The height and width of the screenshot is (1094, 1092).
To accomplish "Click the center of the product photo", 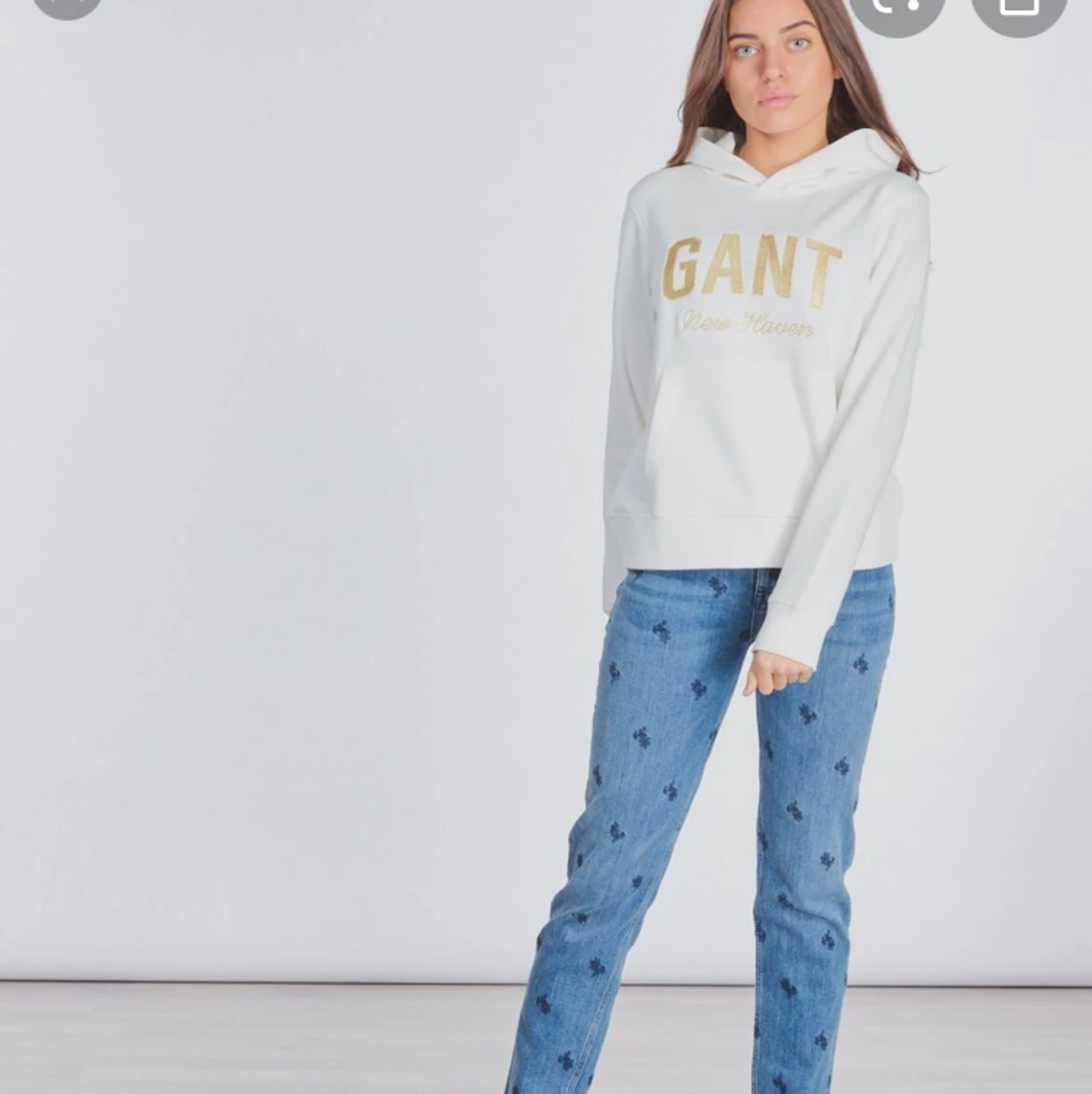I will point(546,547).
